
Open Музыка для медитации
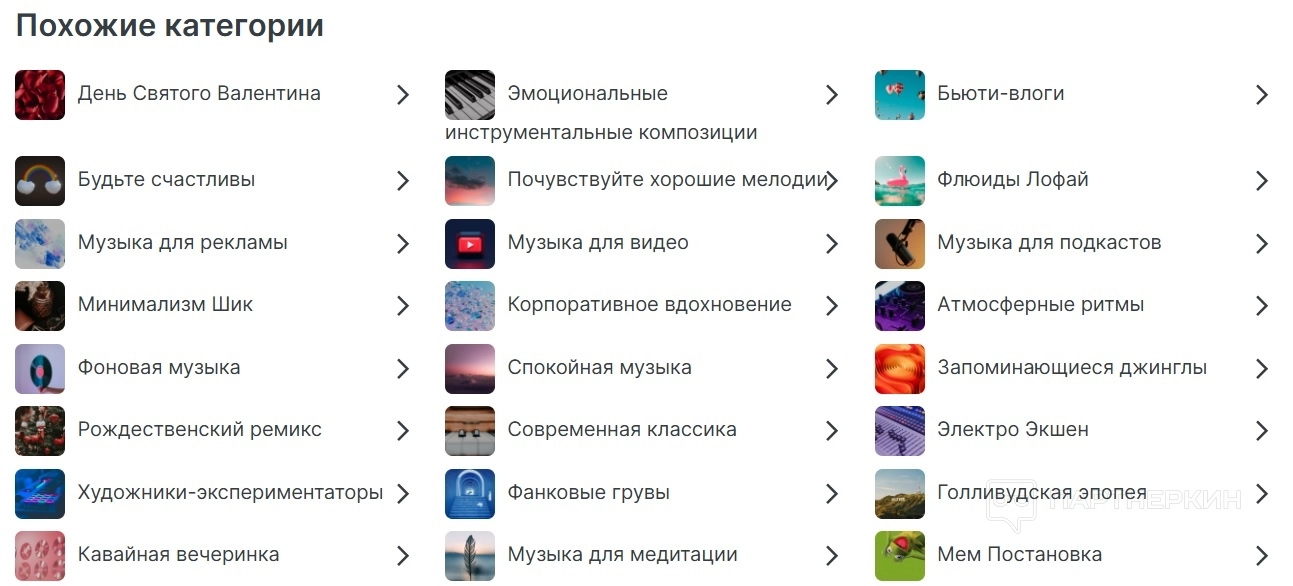(x=622, y=555)
